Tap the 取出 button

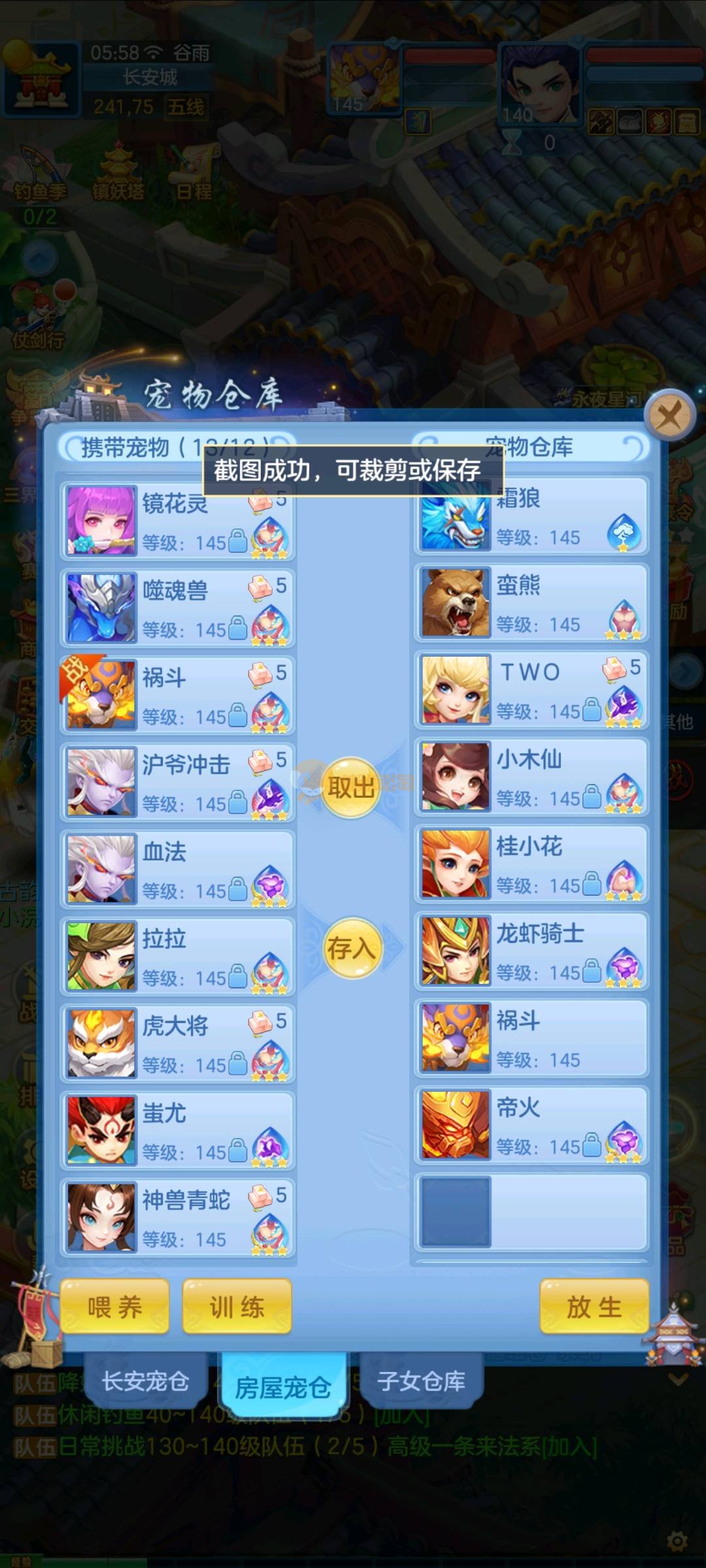(x=352, y=787)
